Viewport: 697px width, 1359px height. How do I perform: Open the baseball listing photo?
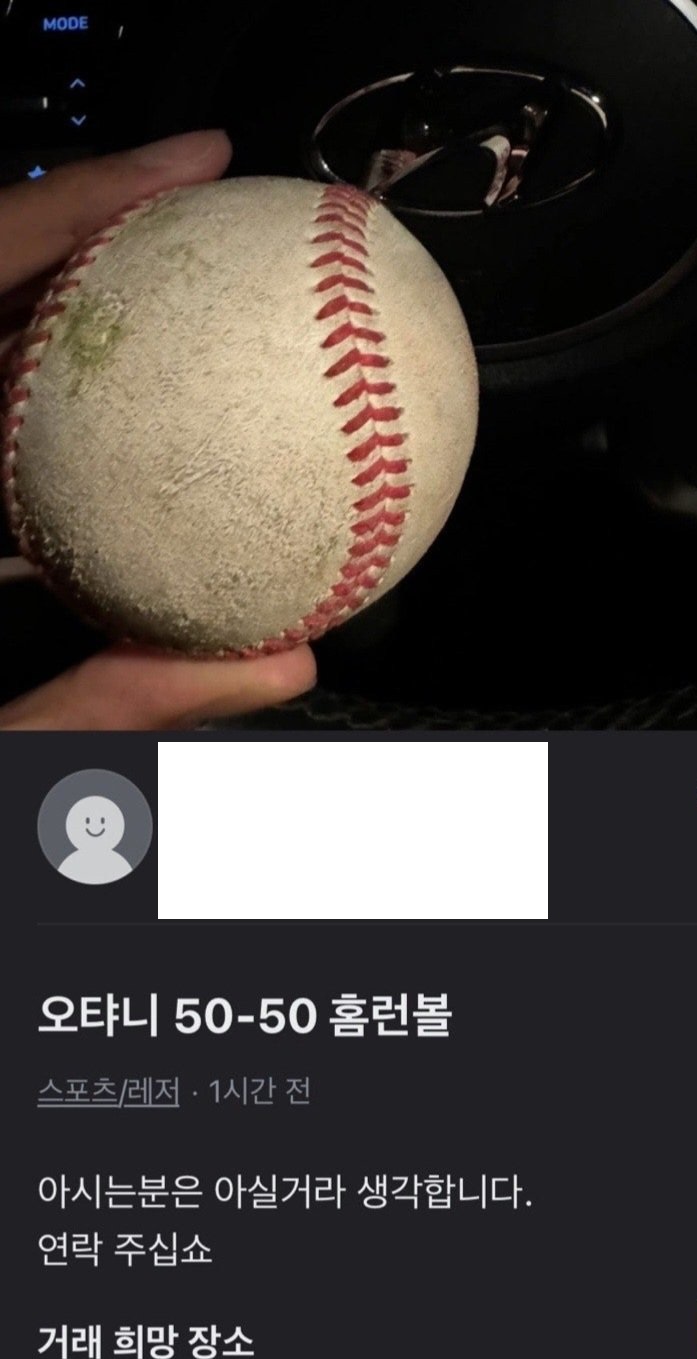pos(348,365)
